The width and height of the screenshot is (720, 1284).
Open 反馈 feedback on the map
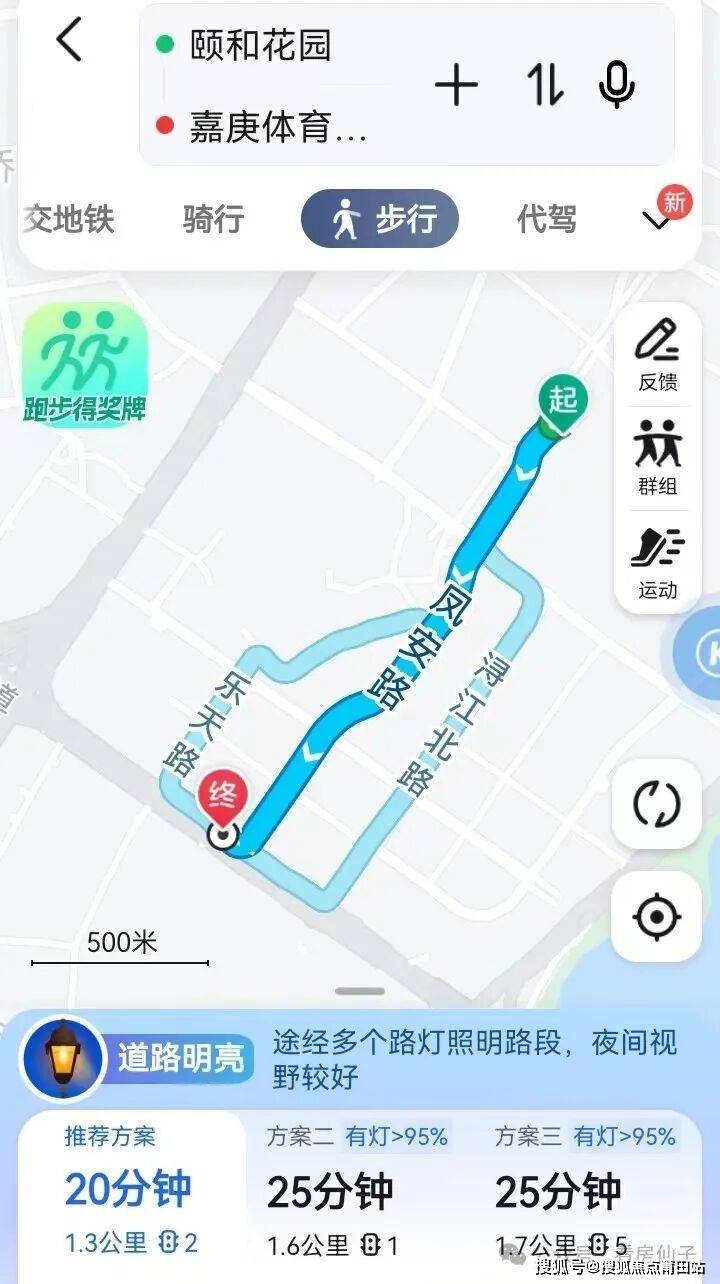[x=658, y=354]
